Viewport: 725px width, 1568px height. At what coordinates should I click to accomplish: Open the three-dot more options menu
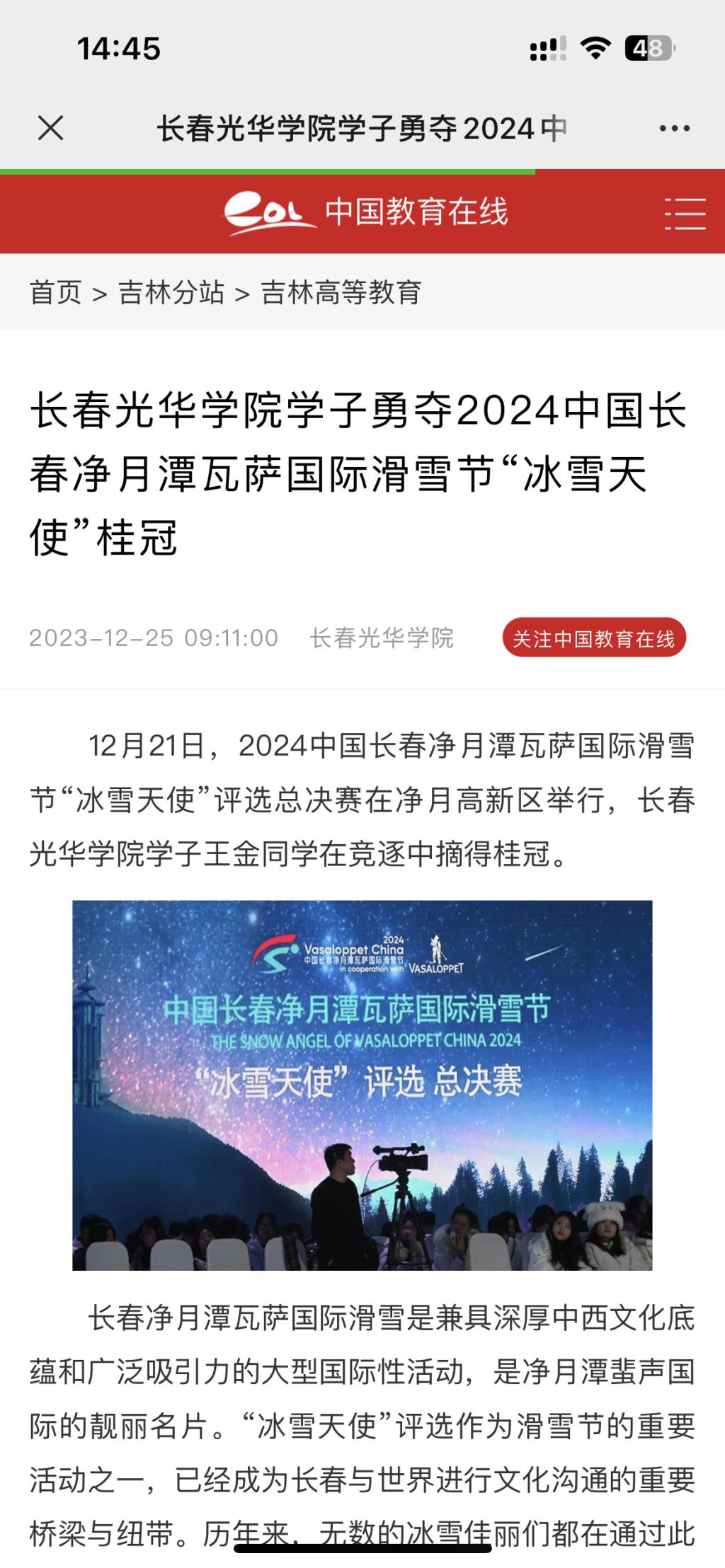click(x=674, y=128)
